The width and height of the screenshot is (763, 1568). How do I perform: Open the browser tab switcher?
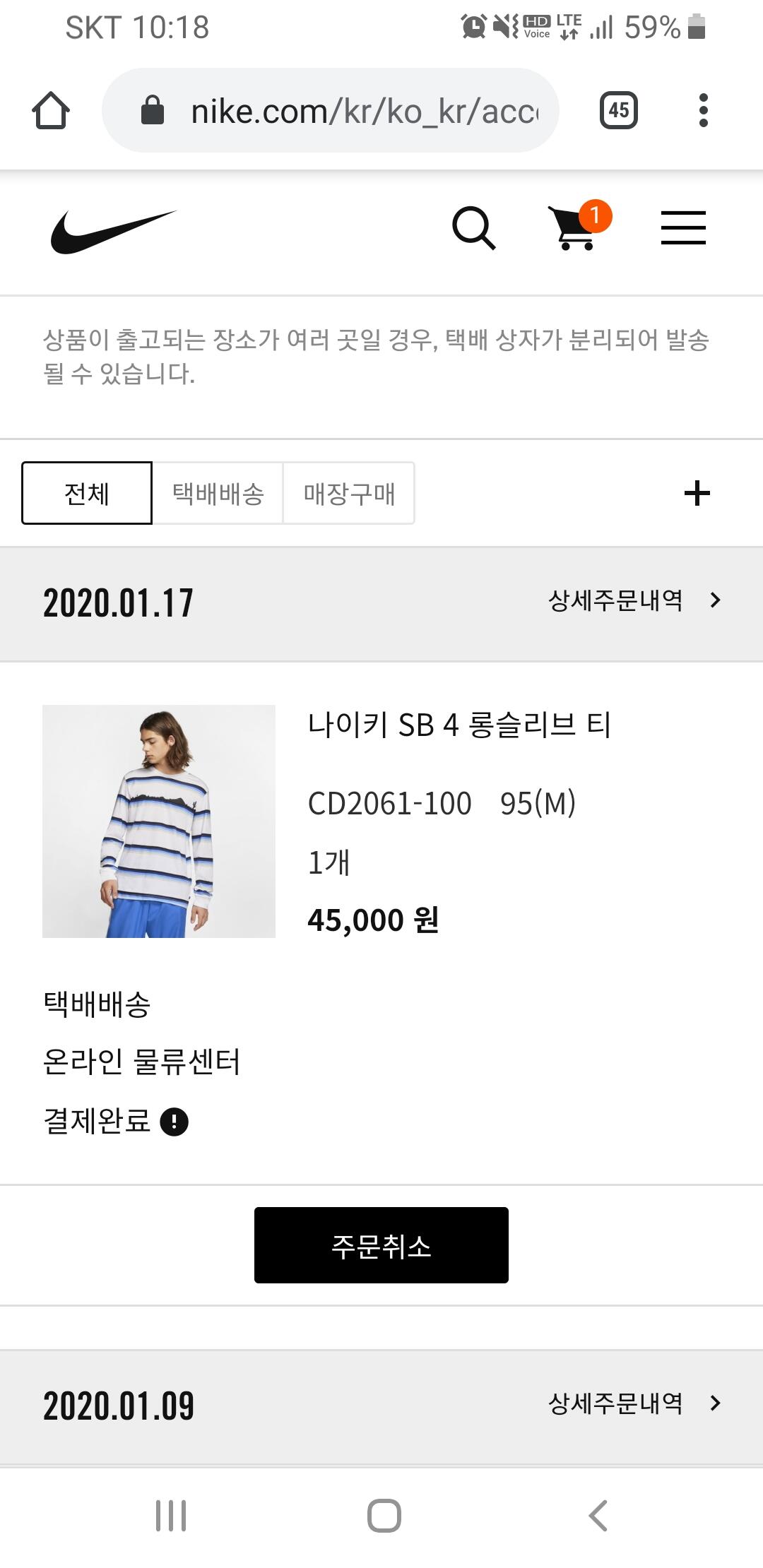[x=619, y=110]
